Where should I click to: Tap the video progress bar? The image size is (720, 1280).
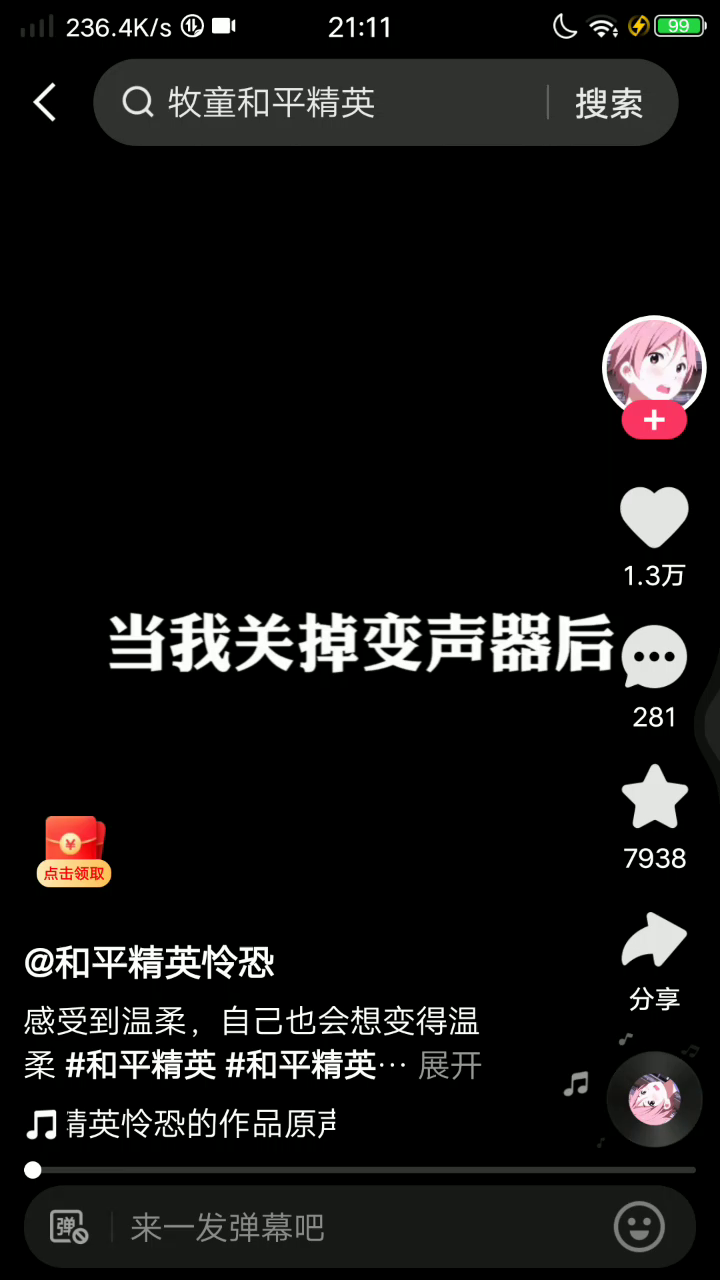point(360,1170)
